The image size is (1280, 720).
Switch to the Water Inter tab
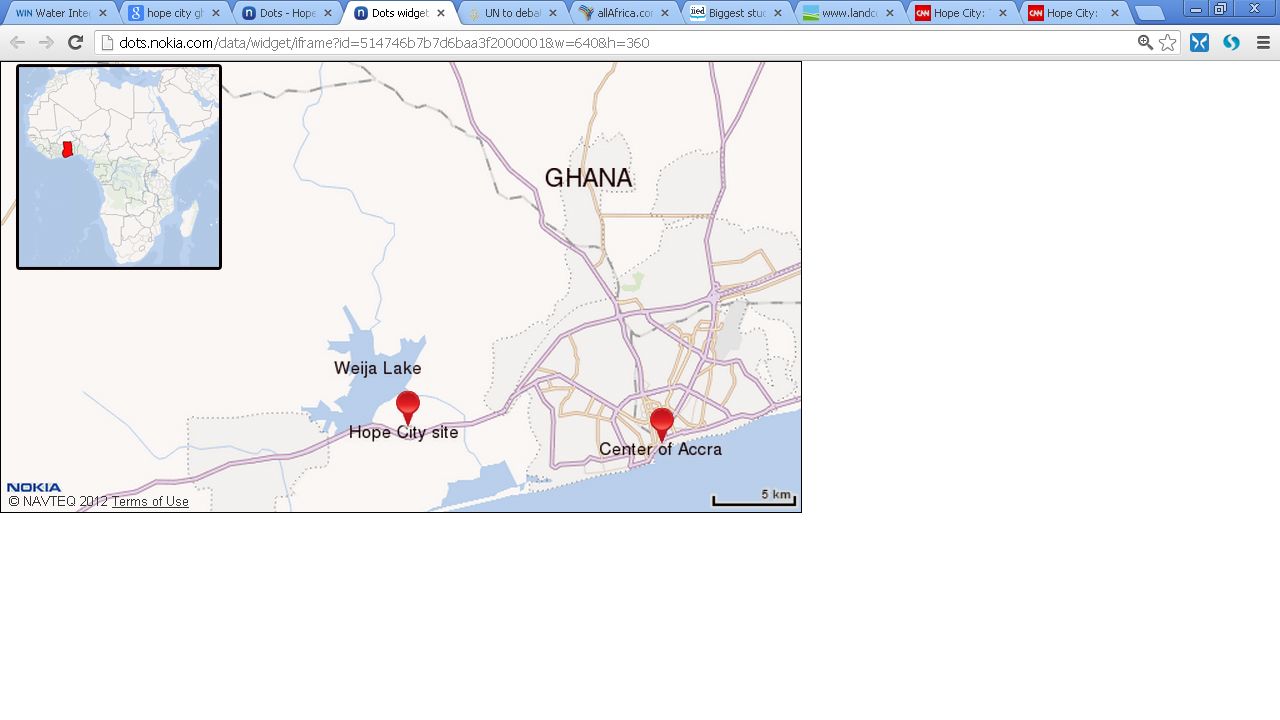(55, 13)
